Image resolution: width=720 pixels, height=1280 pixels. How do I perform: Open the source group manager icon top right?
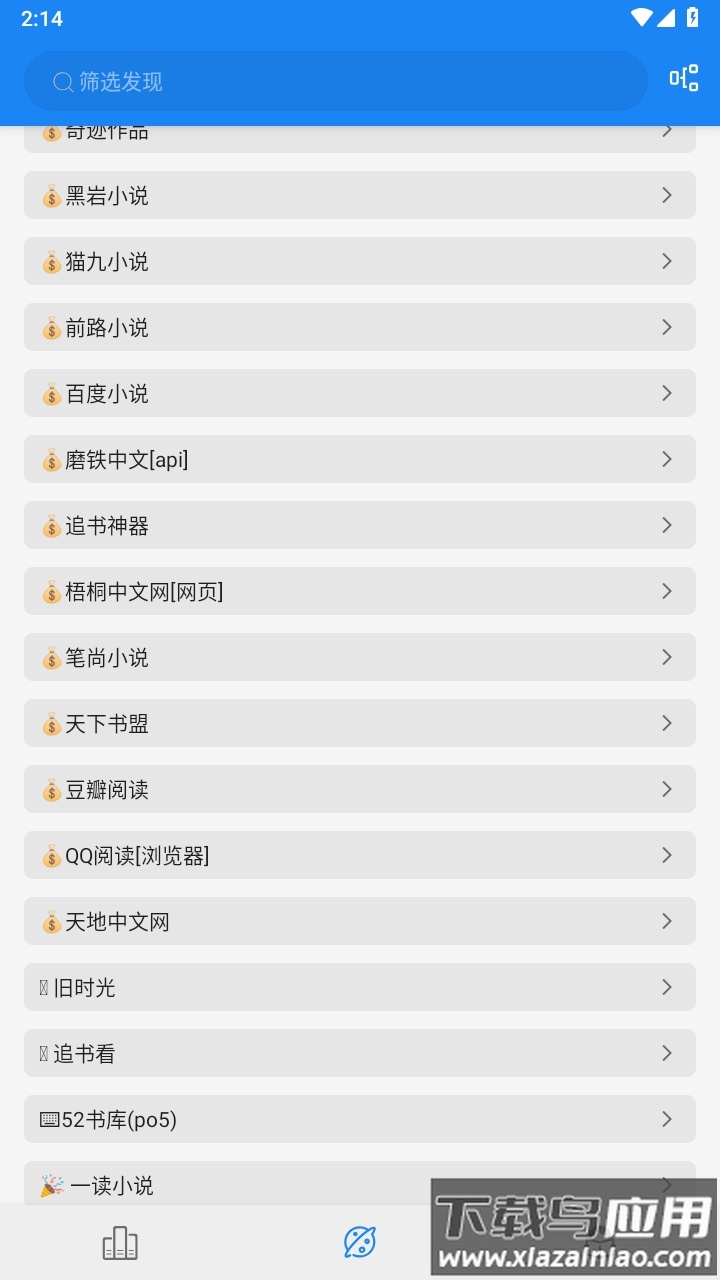(683, 77)
